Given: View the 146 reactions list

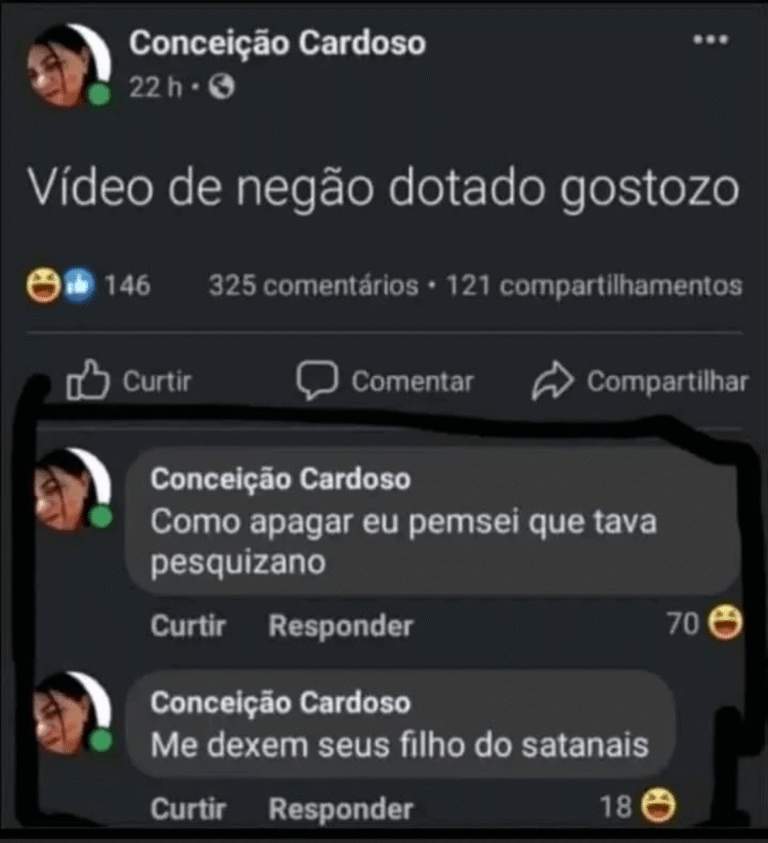Looking at the screenshot, I should (90, 286).
